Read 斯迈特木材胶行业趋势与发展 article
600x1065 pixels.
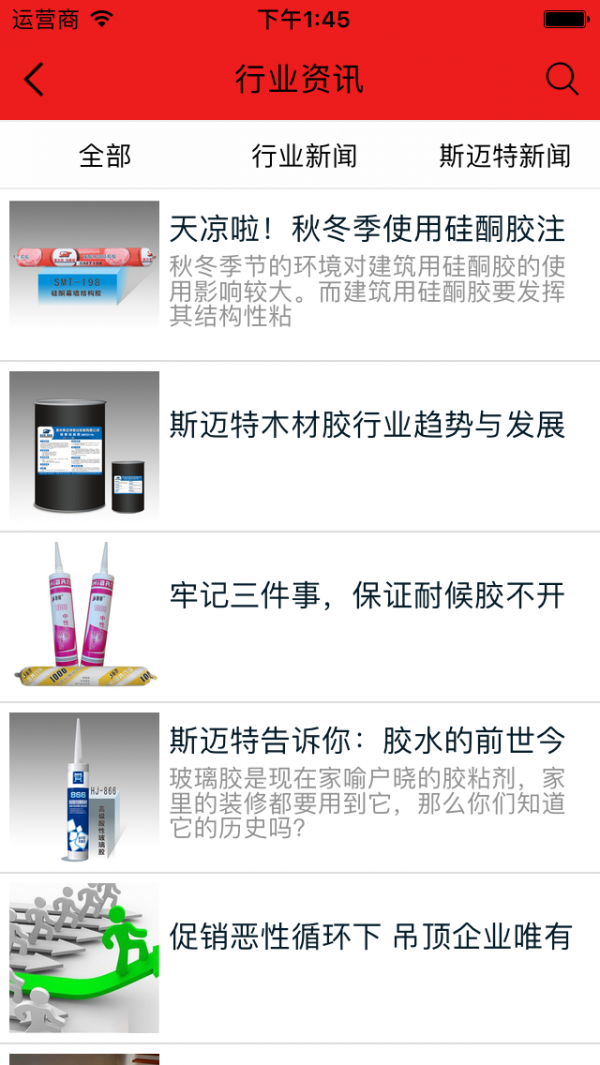(367, 425)
